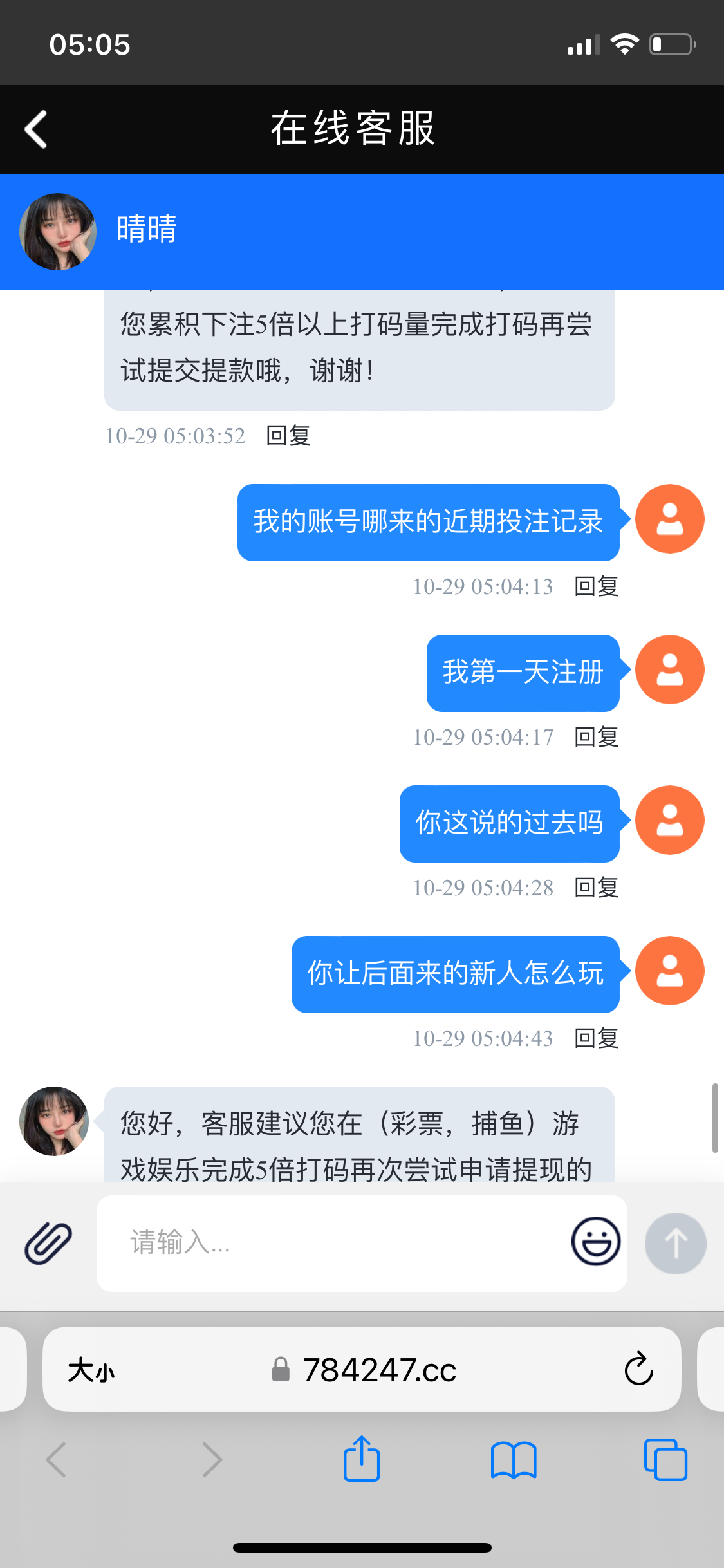Tap the send arrow button
The width and height of the screenshot is (724, 1568).
point(674,1244)
